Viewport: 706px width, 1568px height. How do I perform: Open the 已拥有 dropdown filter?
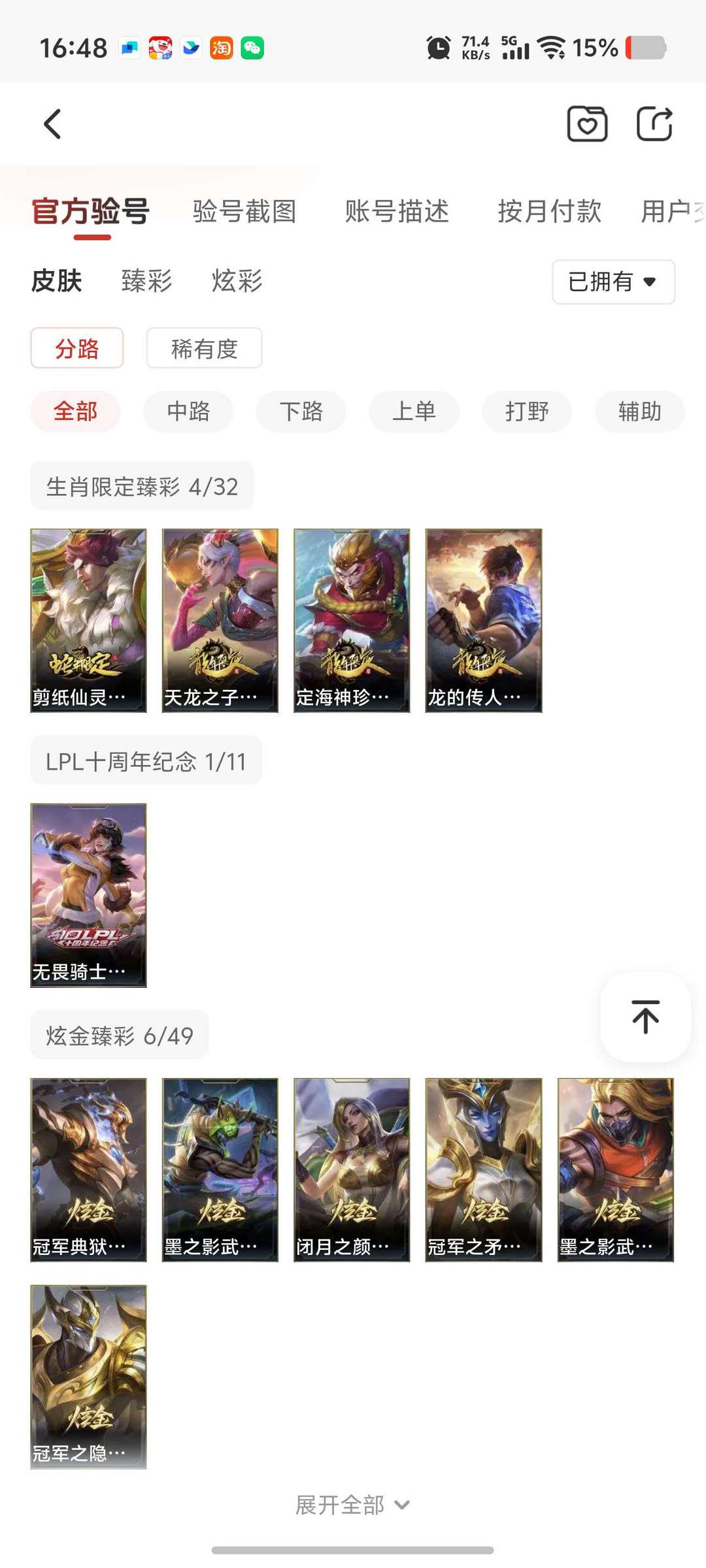(x=613, y=282)
